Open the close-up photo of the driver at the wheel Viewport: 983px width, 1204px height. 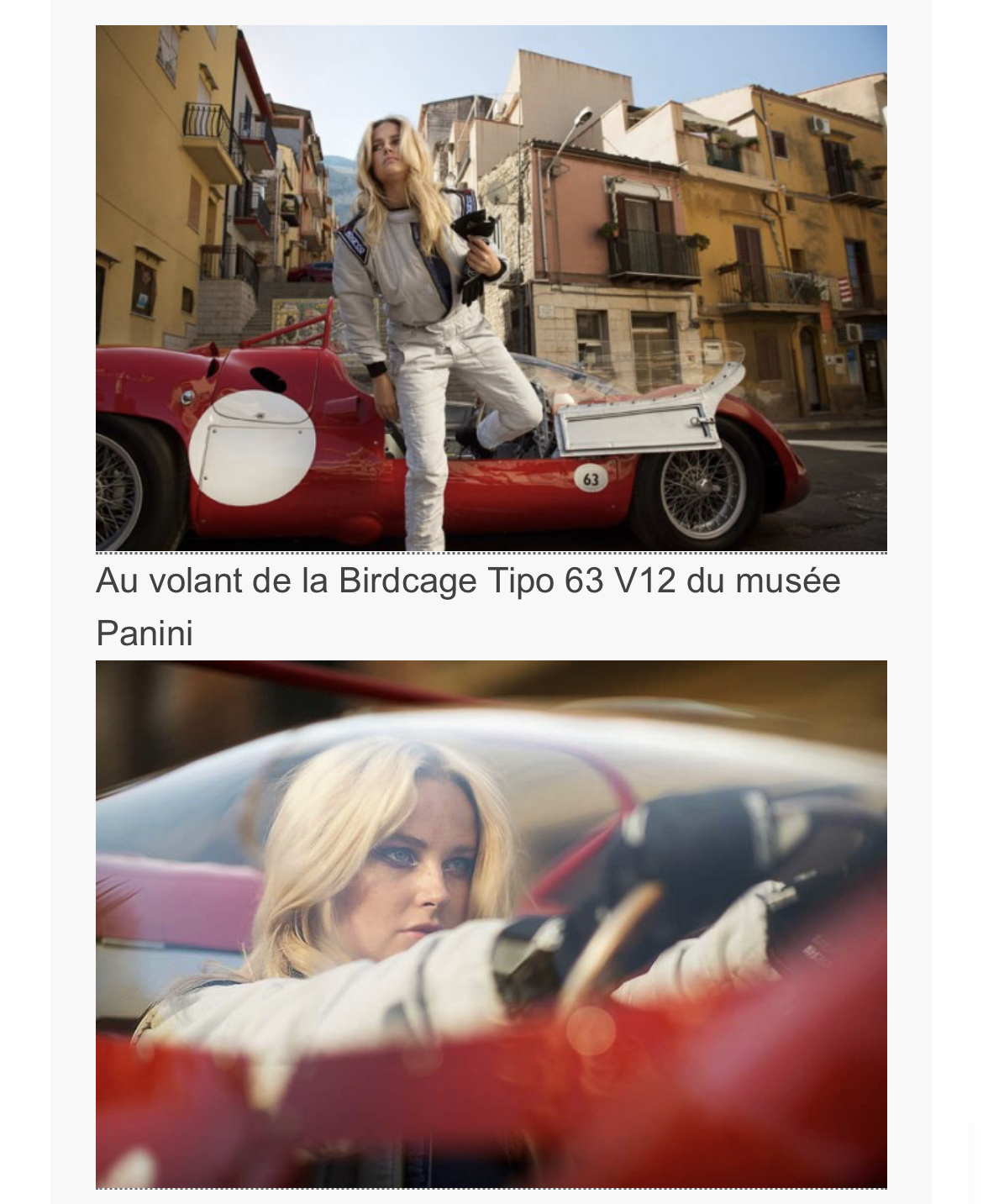click(491, 923)
